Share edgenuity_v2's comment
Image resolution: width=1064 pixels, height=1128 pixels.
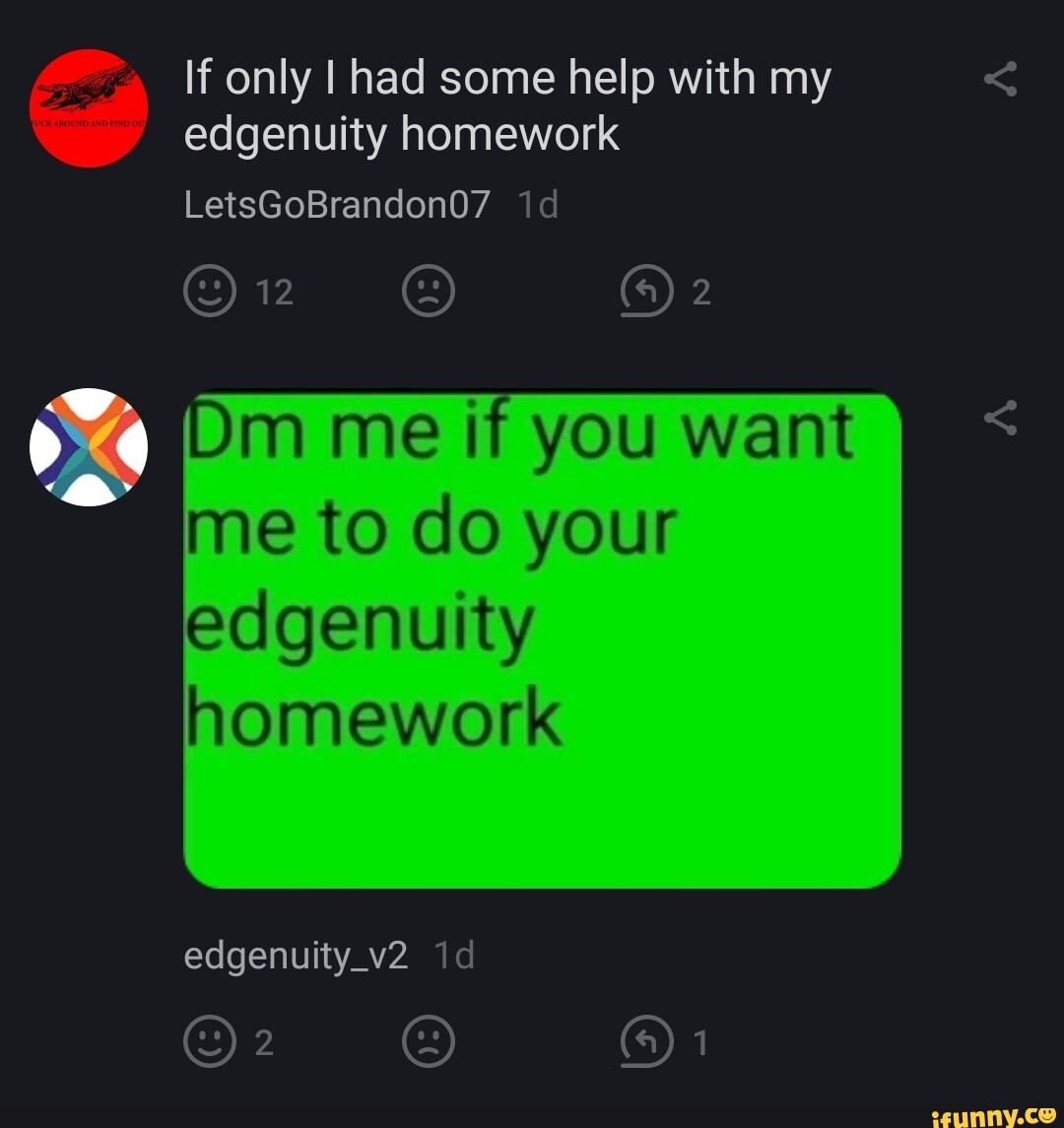1000,419
